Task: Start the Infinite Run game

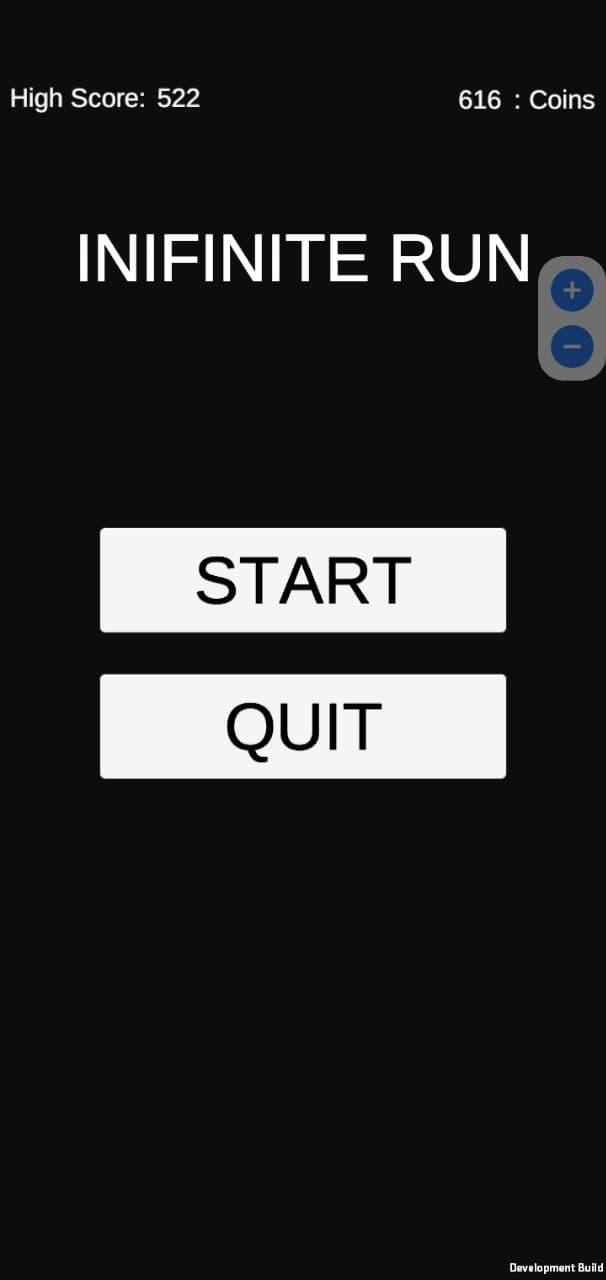Action: [303, 580]
